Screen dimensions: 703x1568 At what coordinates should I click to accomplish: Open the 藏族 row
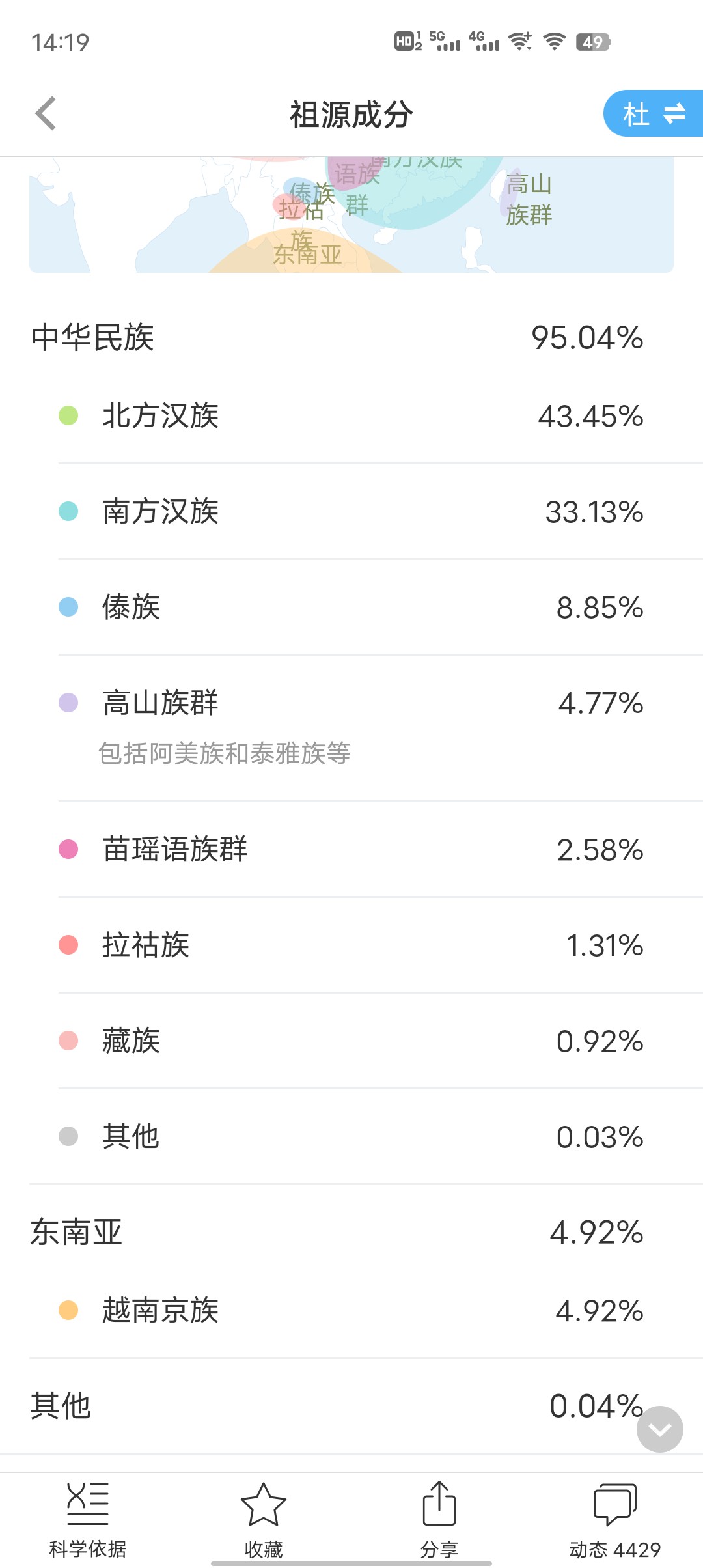pos(351,1041)
